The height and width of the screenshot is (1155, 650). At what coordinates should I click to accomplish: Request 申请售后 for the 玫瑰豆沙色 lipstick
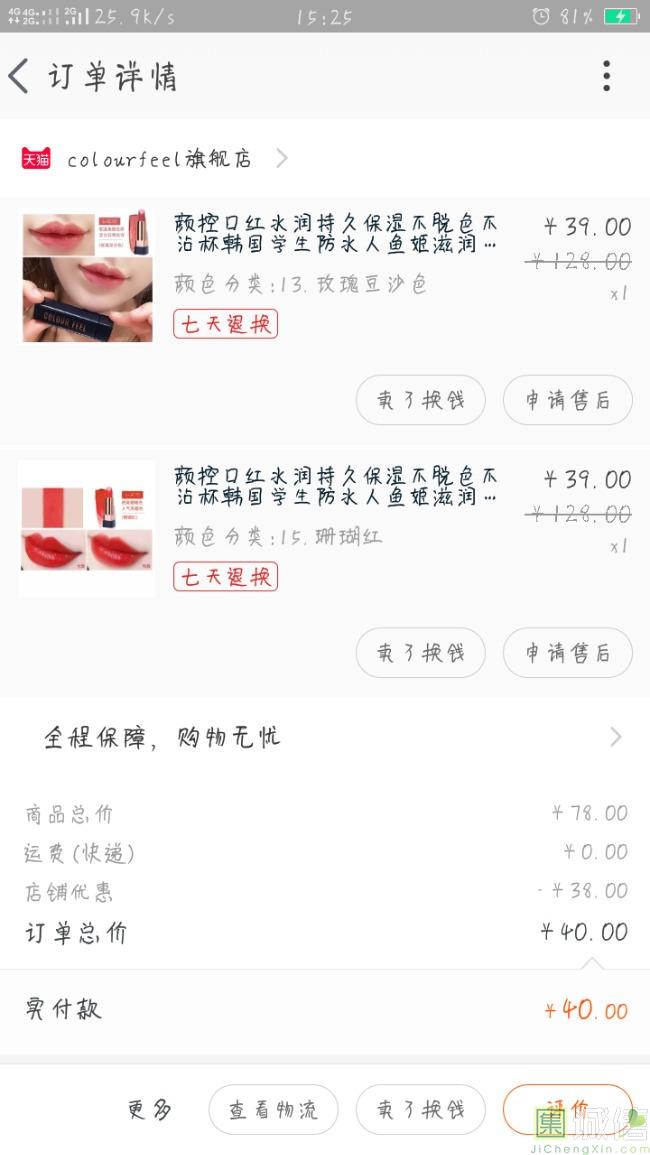click(x=567, y=401)
